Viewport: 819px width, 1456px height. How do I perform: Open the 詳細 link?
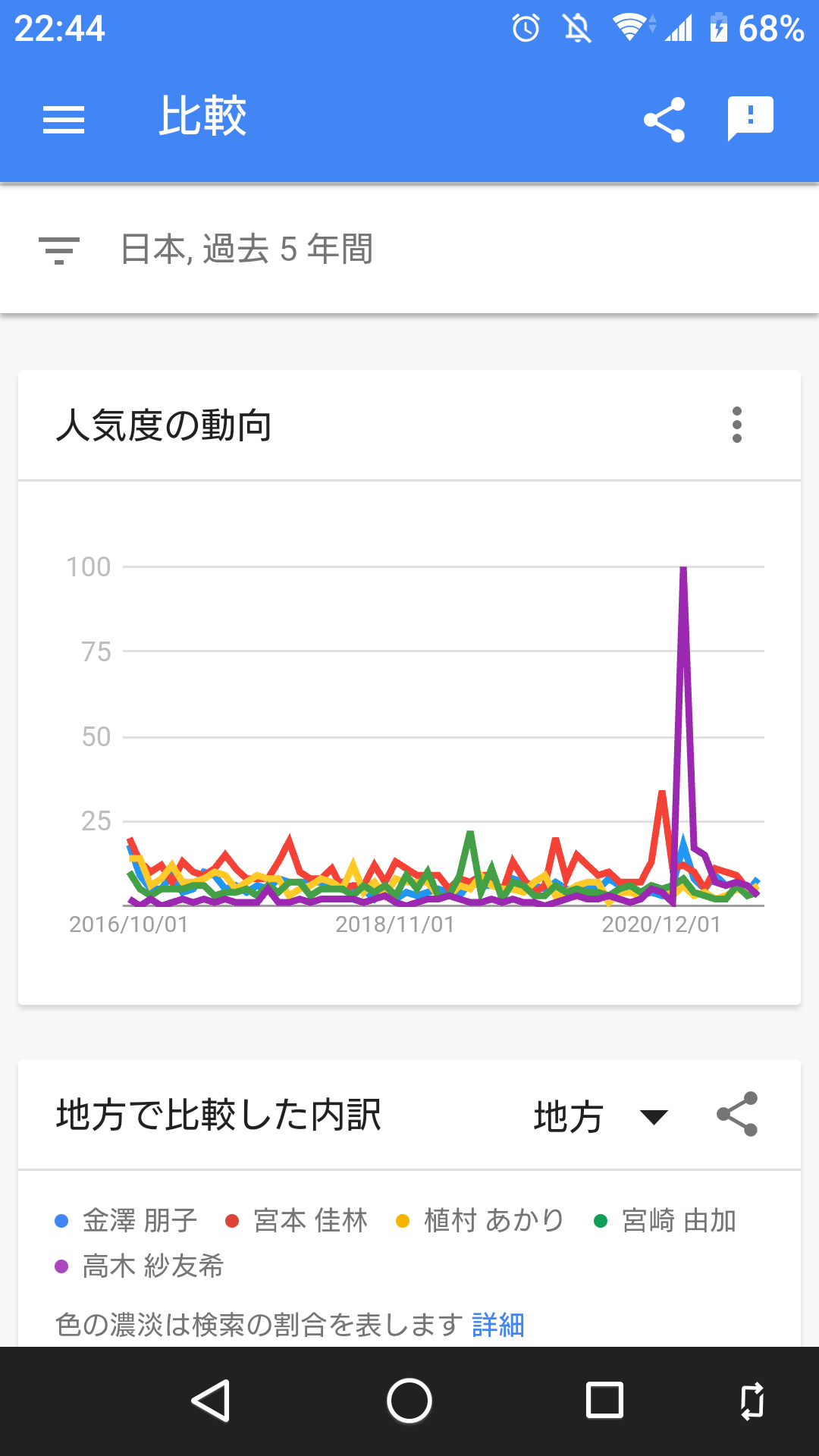498,1325
